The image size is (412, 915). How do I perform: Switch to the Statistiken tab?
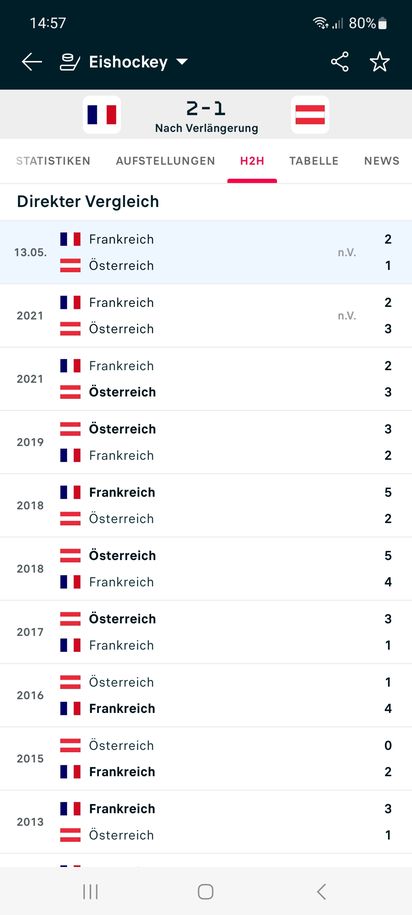tap(53, 161)
